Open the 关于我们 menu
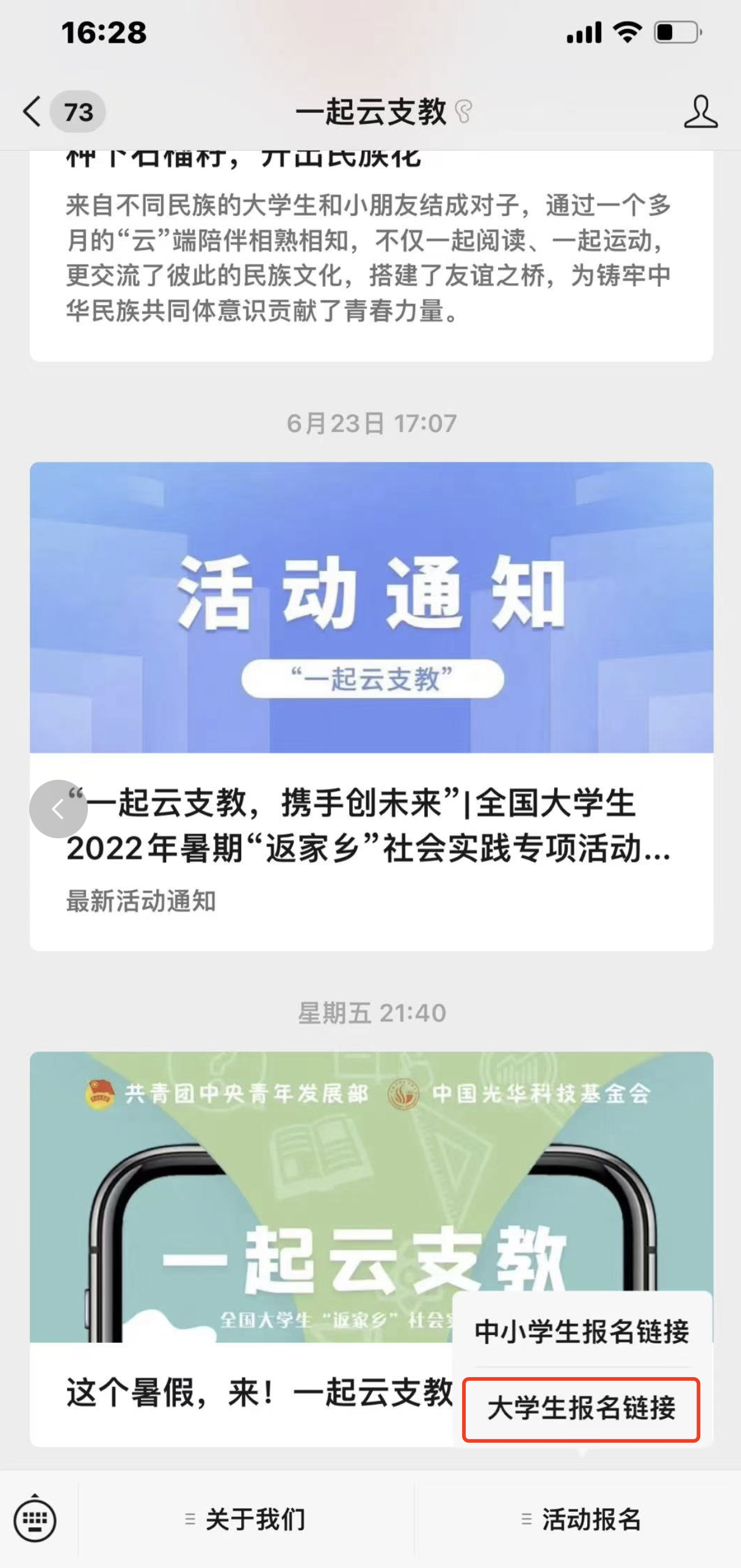The height and width of the screenshot is (1568, 741). pyautogui.click(x=247, y=1519)
